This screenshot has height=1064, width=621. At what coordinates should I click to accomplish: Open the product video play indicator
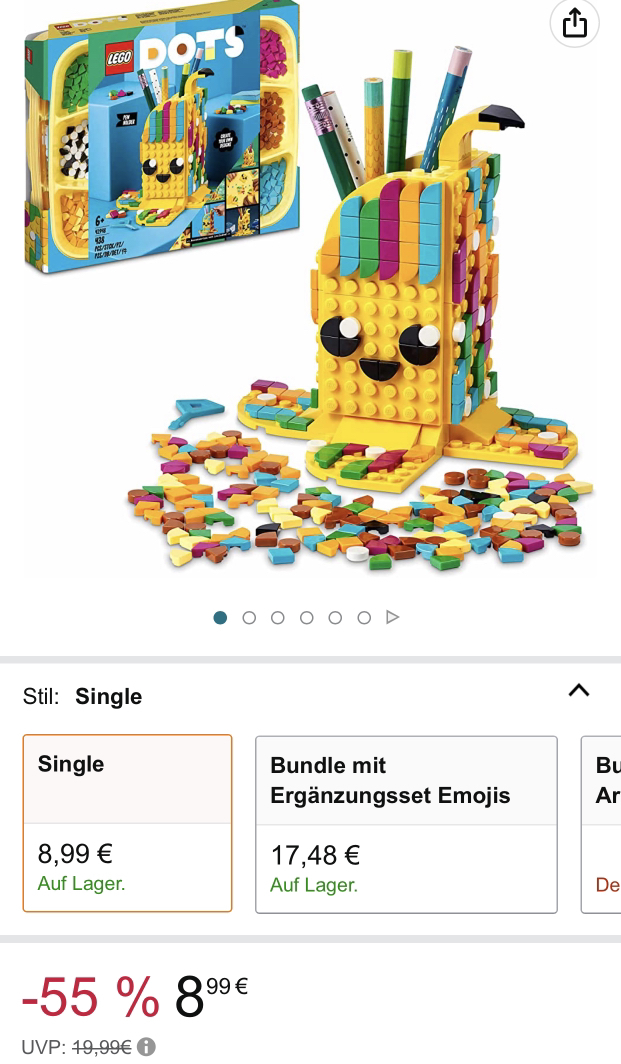(x=392, y=618)
